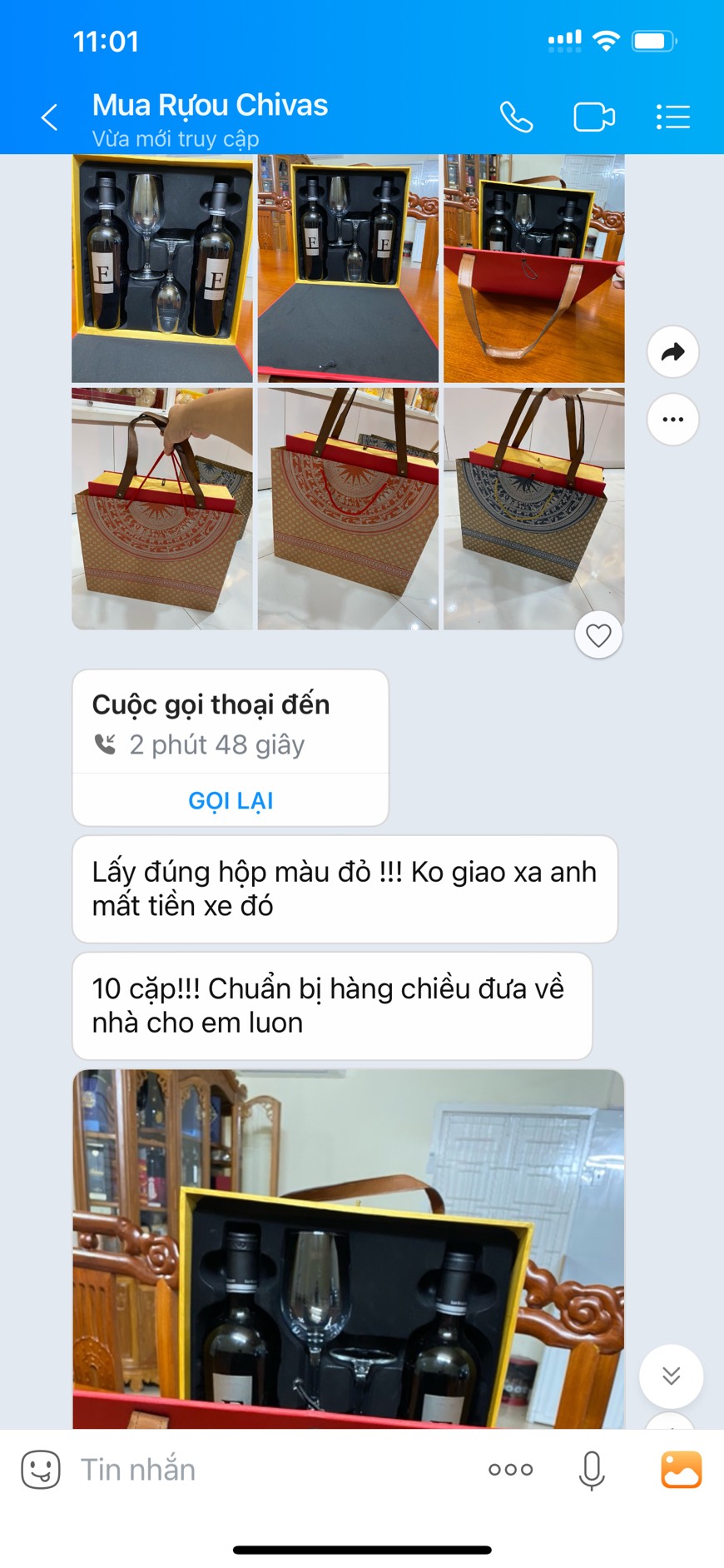Forward the photo album with the share arrow

point(672,352)
